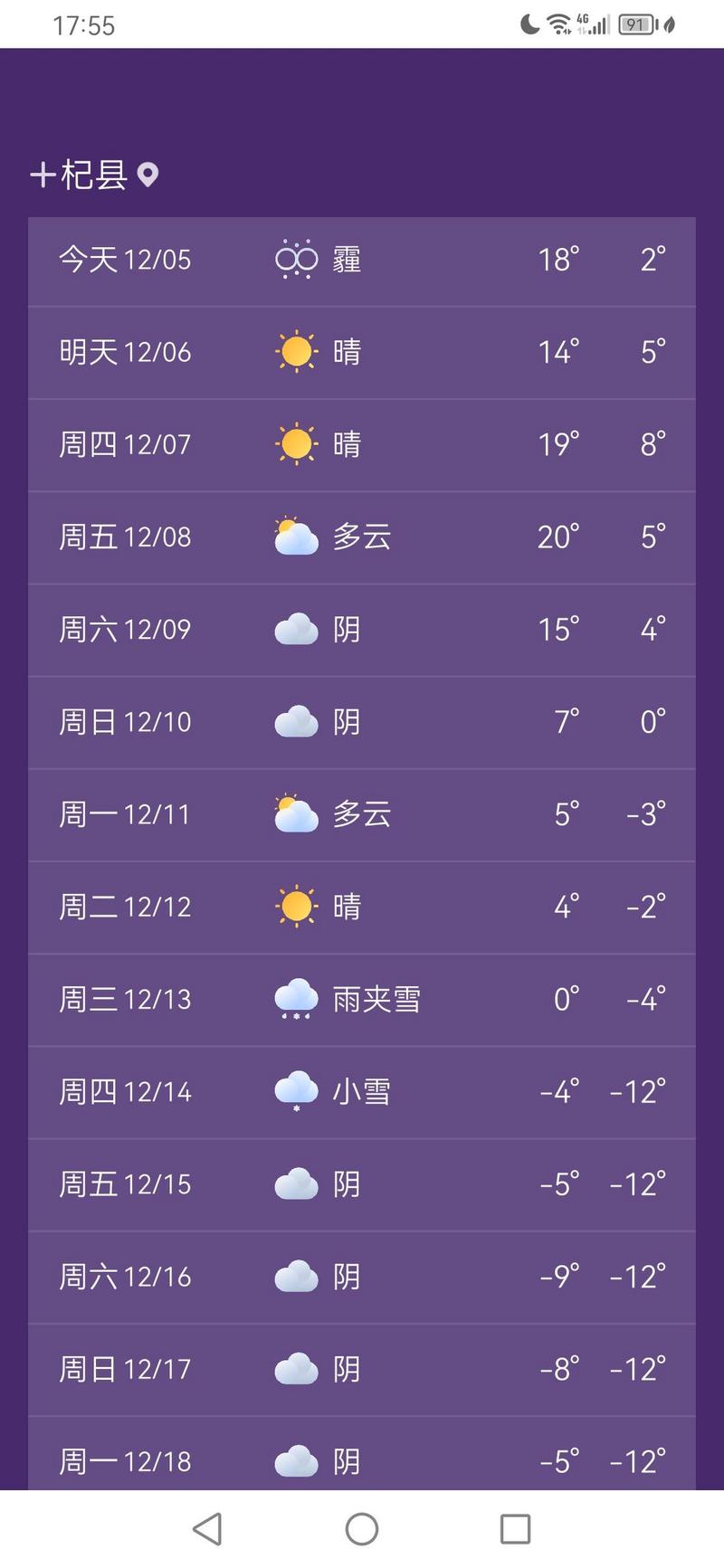Screen dimensions: 724x1568
Task: Tap the sunny icon on 周二 12/12
Action: click(295, 906)
